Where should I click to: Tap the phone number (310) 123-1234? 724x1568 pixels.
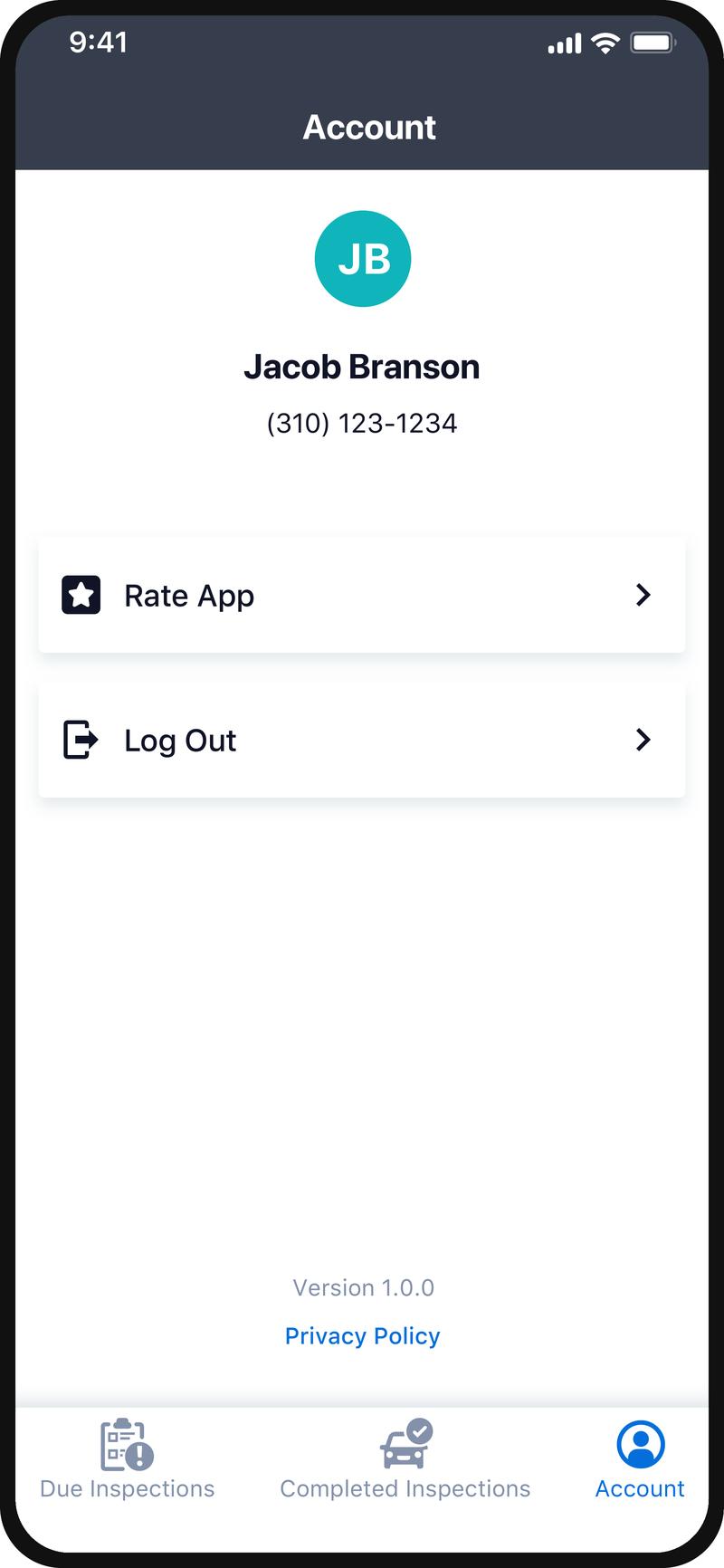coord(362,423)
